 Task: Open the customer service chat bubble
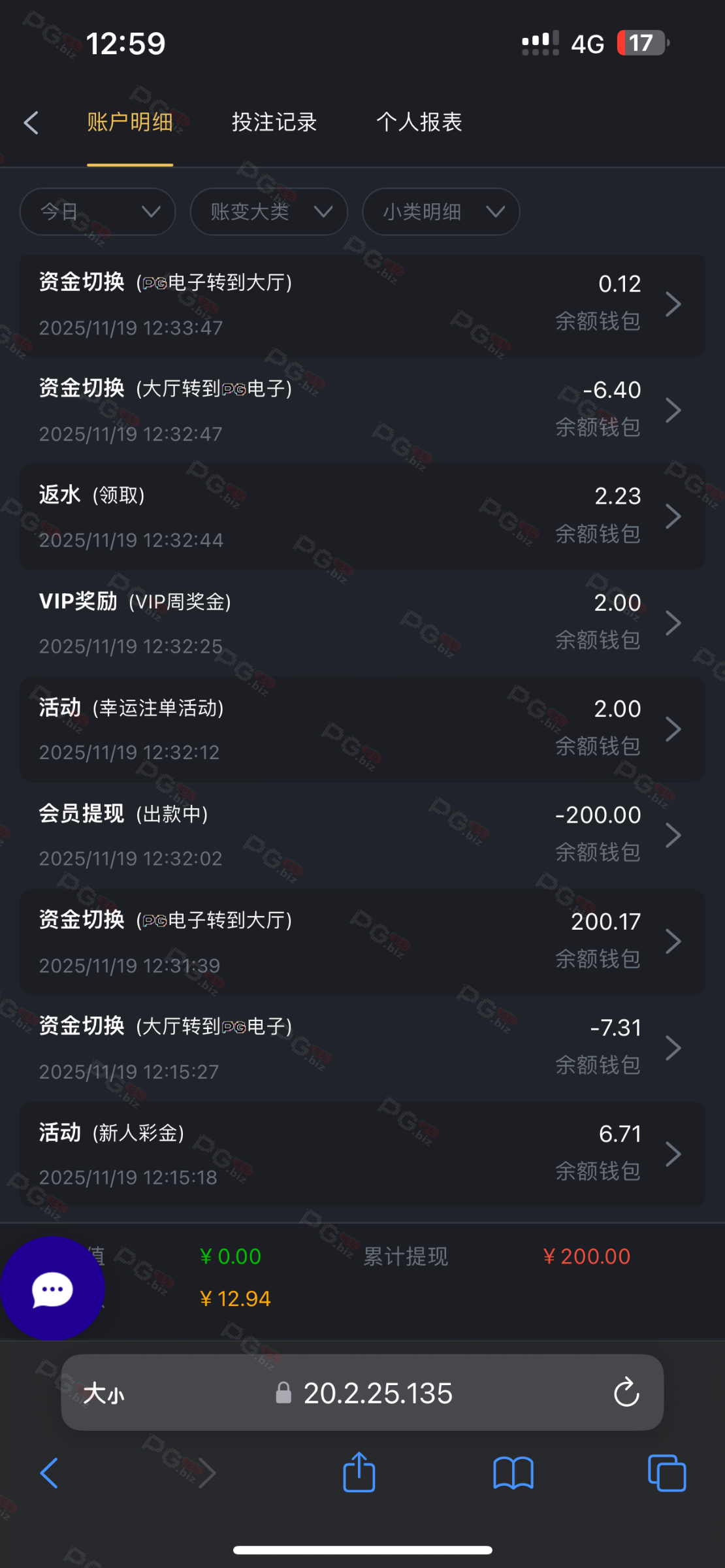(x=52, y=1289)
